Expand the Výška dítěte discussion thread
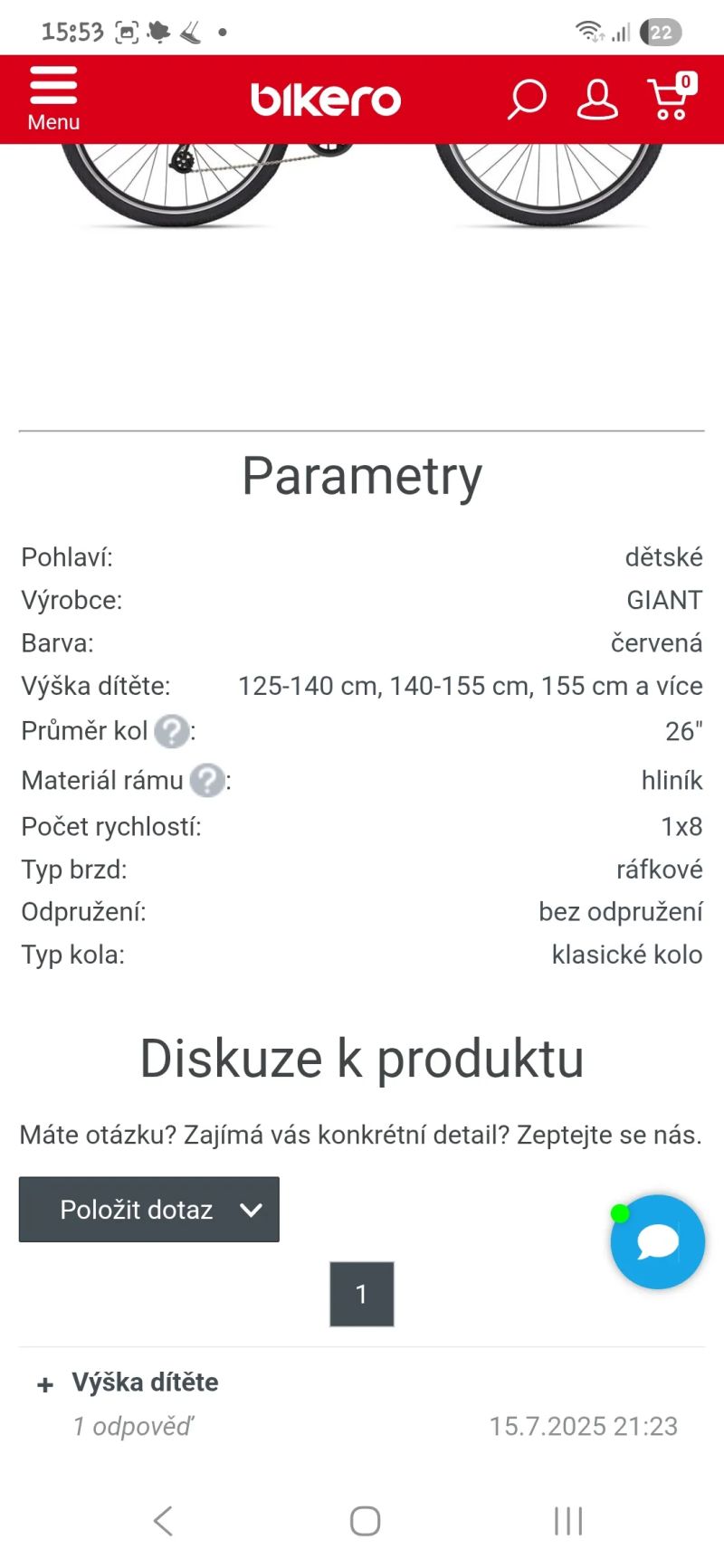The width and height of the screenshot is (724, 1568). click(145, 1383)
